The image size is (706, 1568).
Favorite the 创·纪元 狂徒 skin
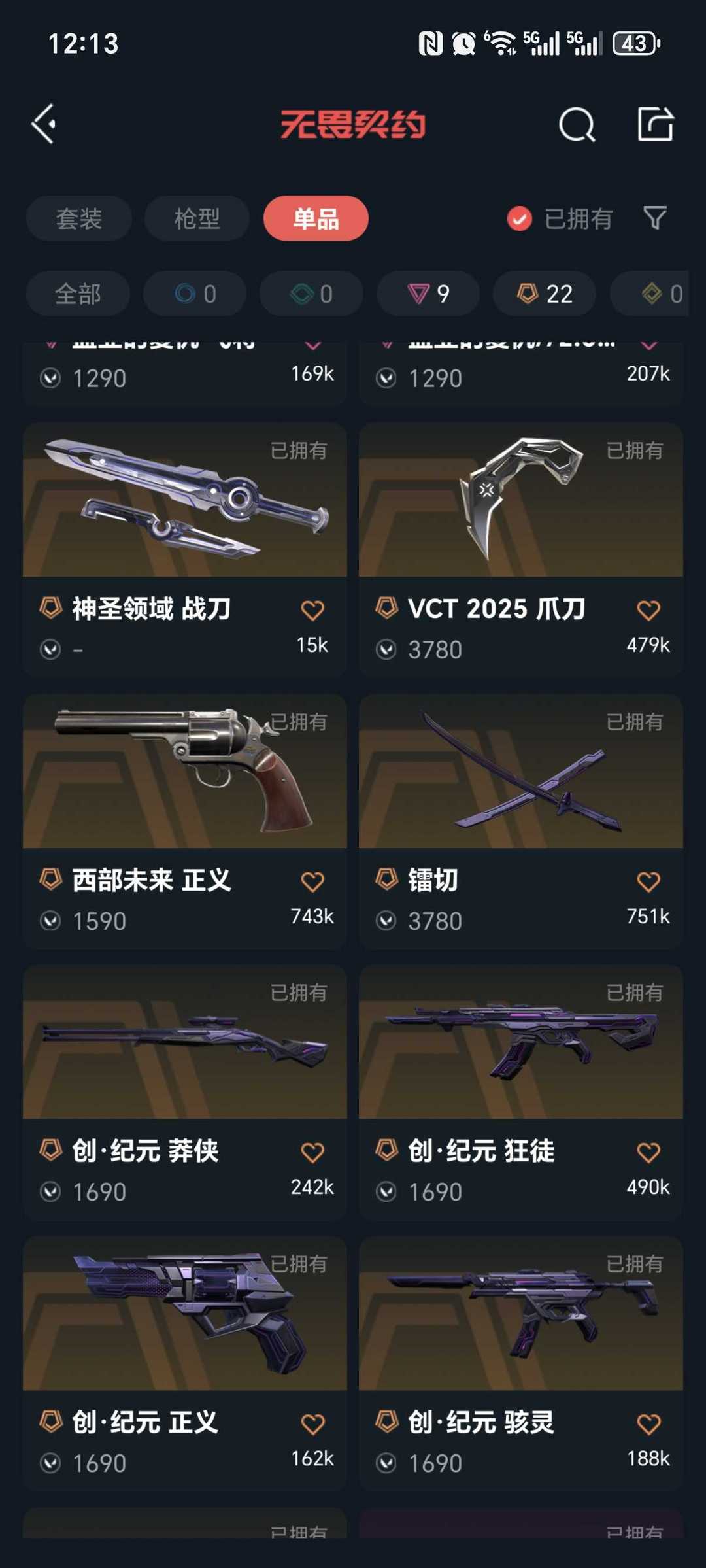(648, 1152)
